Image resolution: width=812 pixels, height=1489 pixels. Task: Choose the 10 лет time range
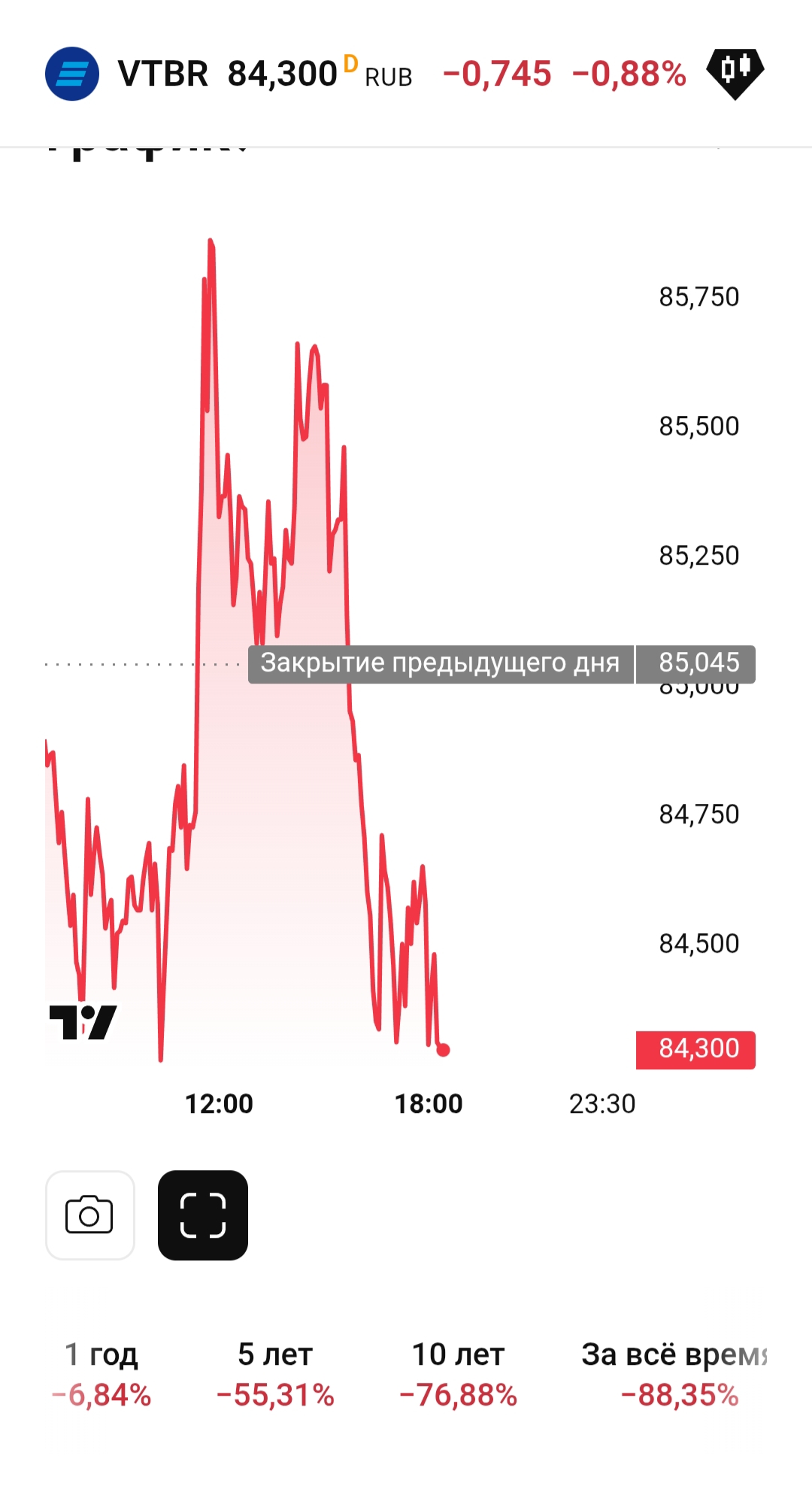(x=458, y=1374)
